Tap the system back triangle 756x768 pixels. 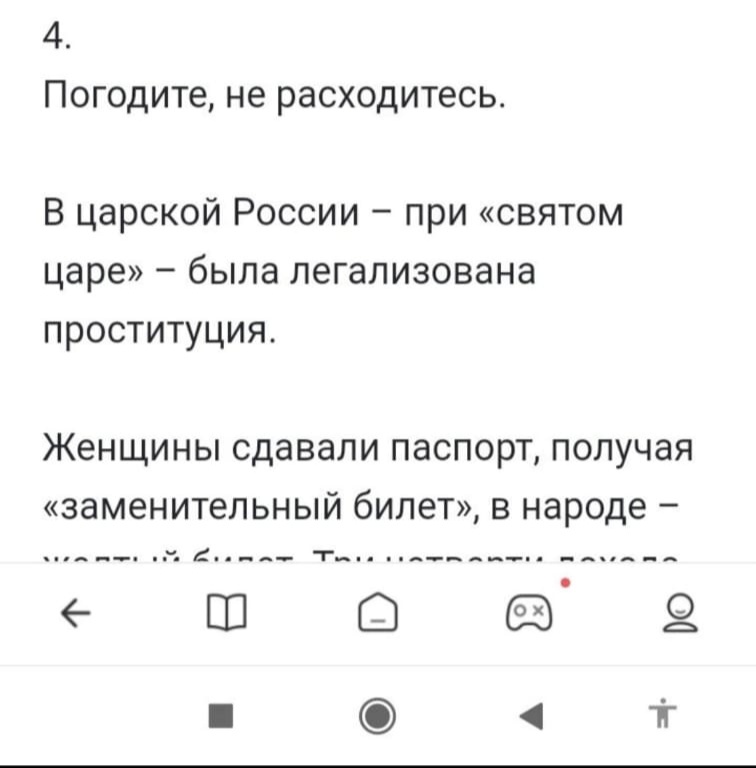tap(532, 716)
